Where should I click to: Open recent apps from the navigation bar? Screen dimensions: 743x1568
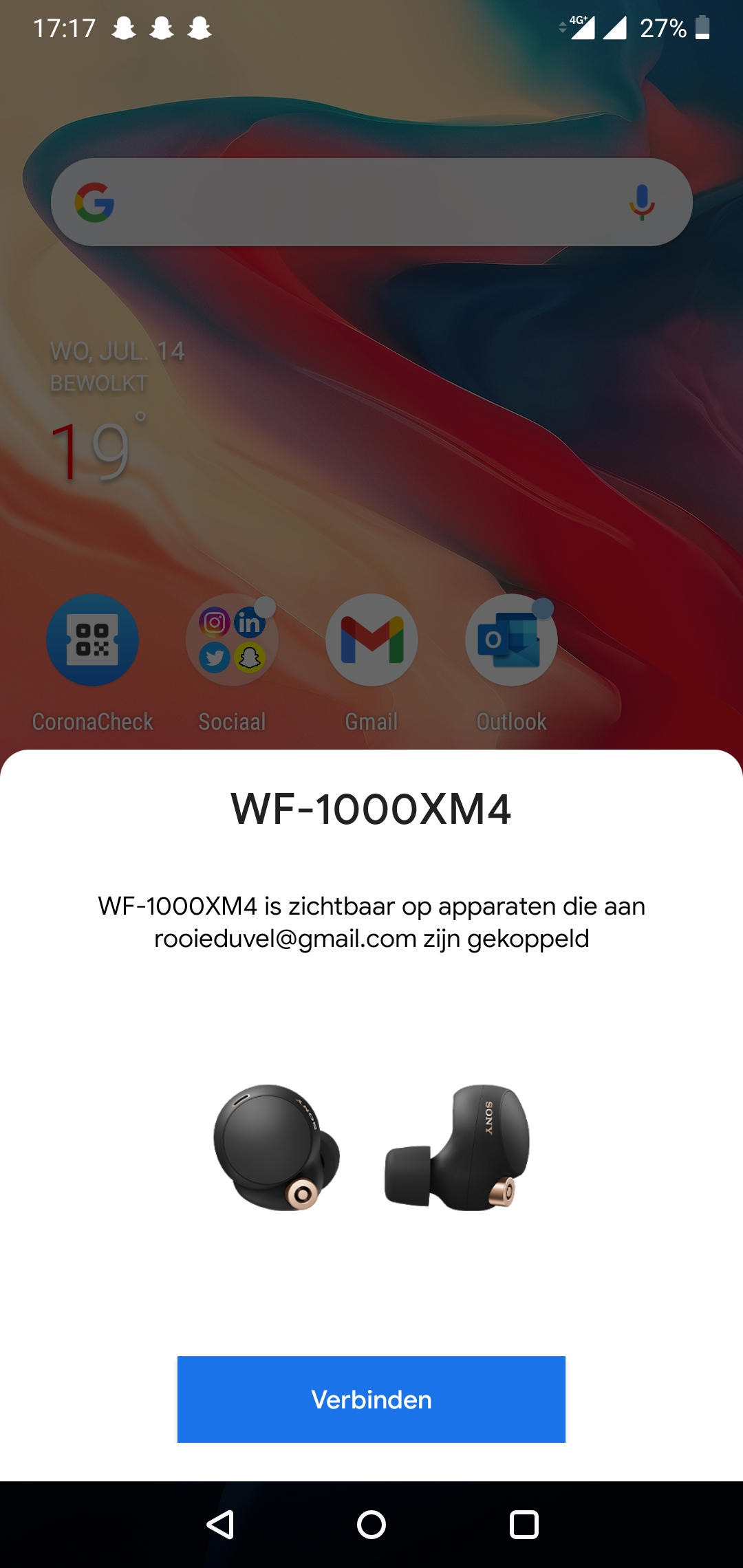pyautogui.click(x=524, y=1525)
